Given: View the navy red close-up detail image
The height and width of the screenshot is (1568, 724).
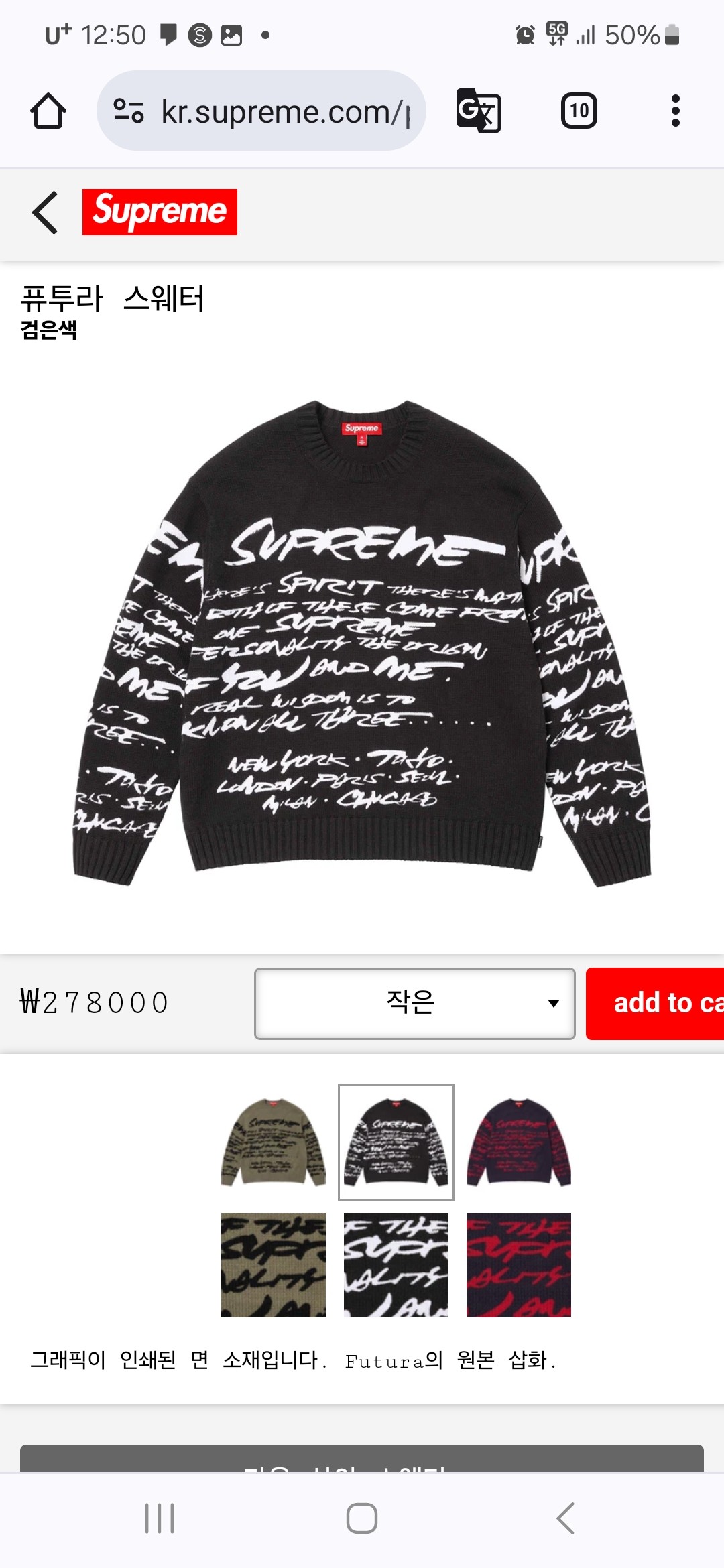Looking at the screenshot, I should point(518,1264).
